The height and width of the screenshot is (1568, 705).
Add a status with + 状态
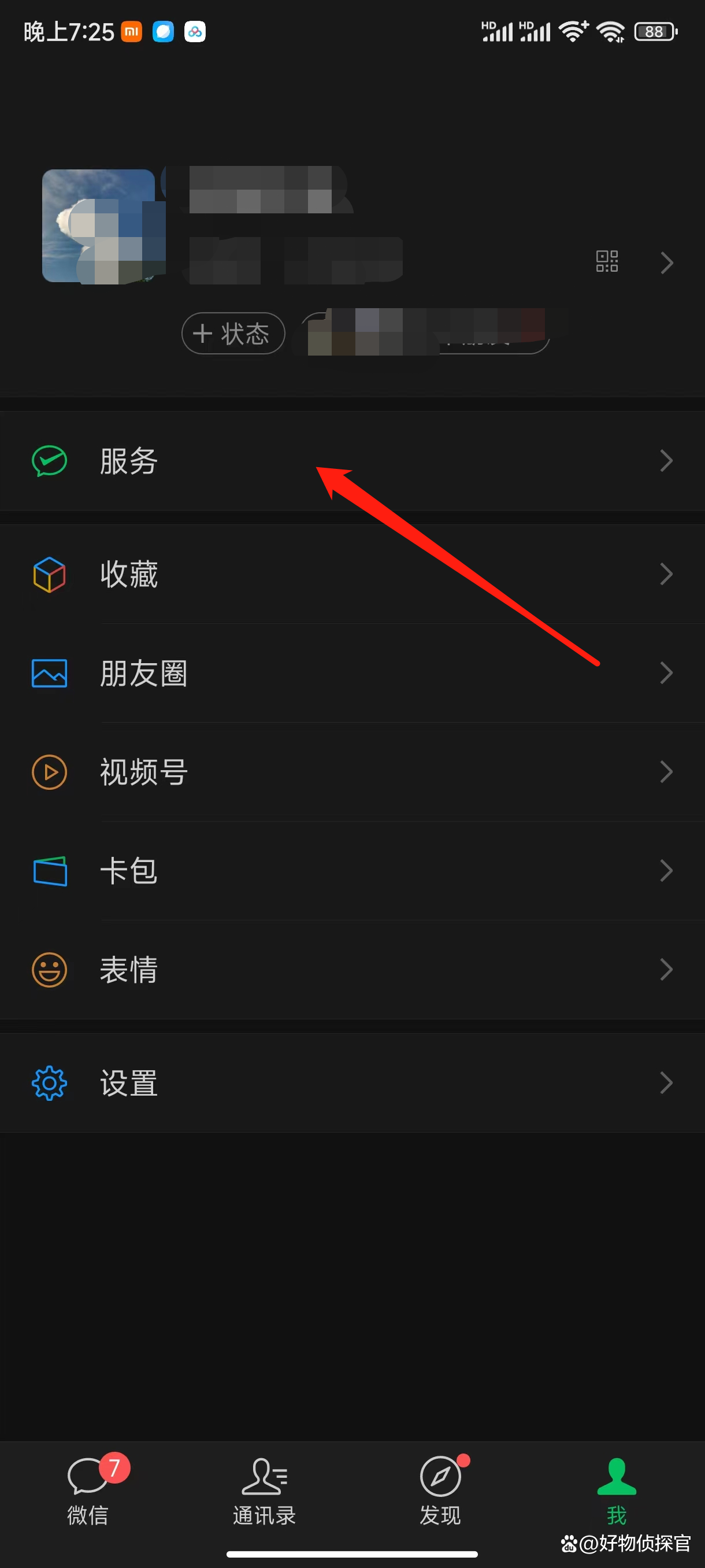point(233,334)
